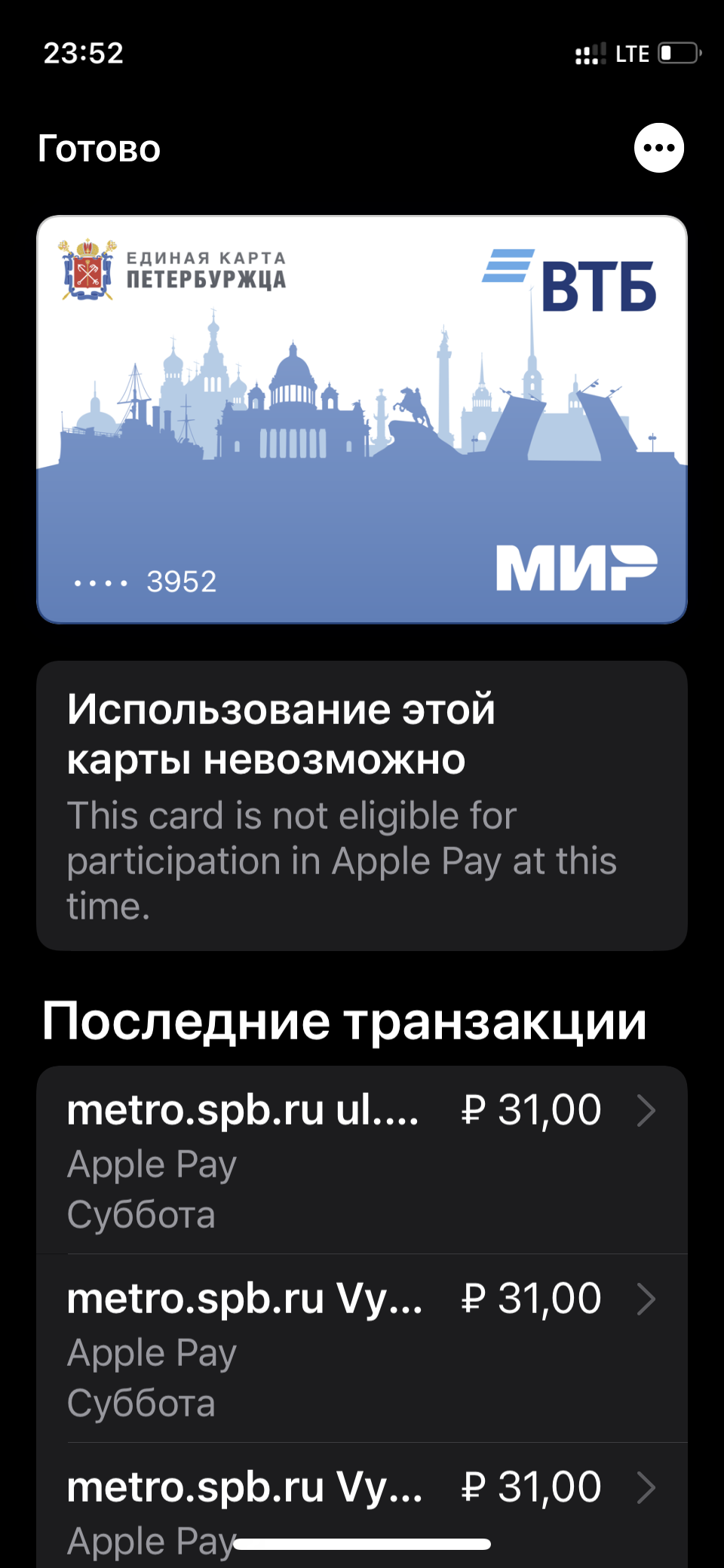Tap Готово to close card details
This screenshot has width=724, height=1568.
(99, 149)
